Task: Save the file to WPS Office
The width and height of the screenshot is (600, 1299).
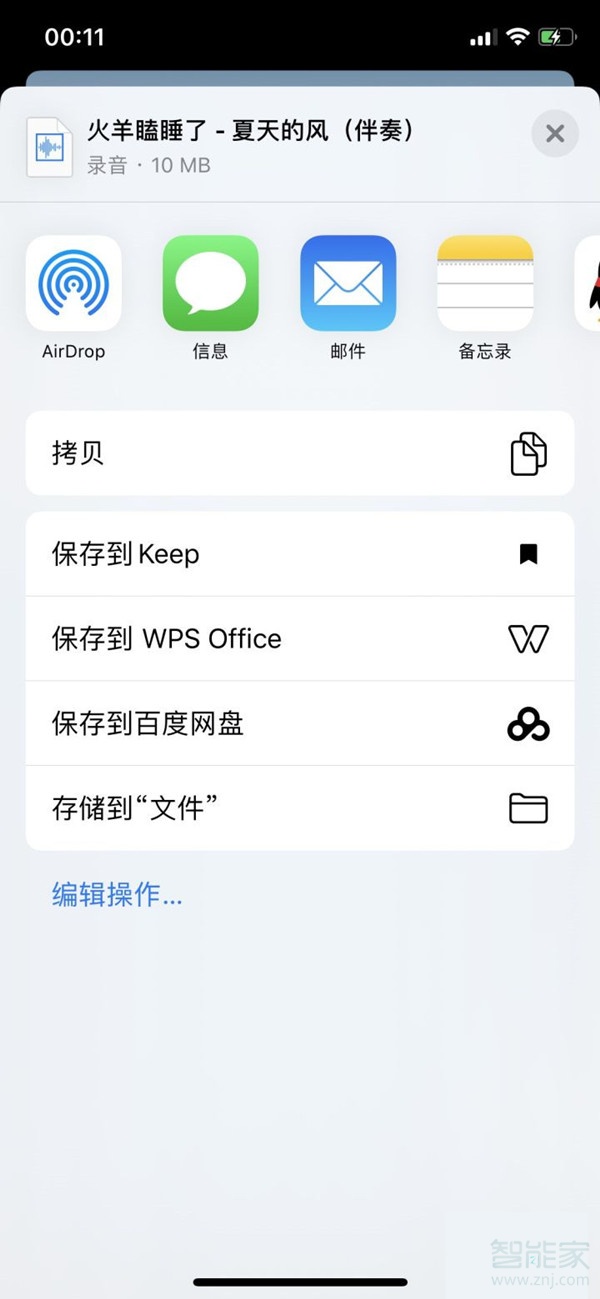Action: point(300,639)
